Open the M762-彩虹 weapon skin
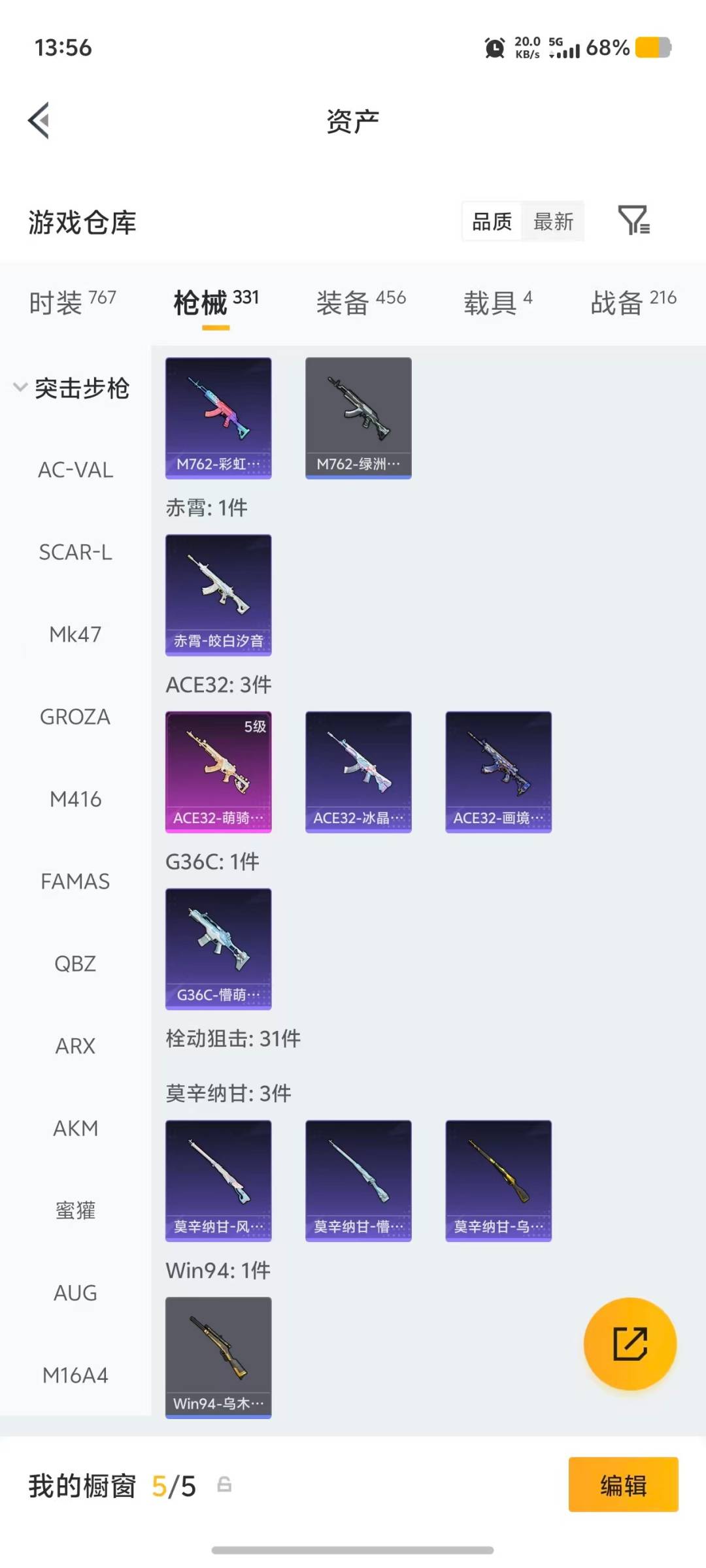 (218, 418)
